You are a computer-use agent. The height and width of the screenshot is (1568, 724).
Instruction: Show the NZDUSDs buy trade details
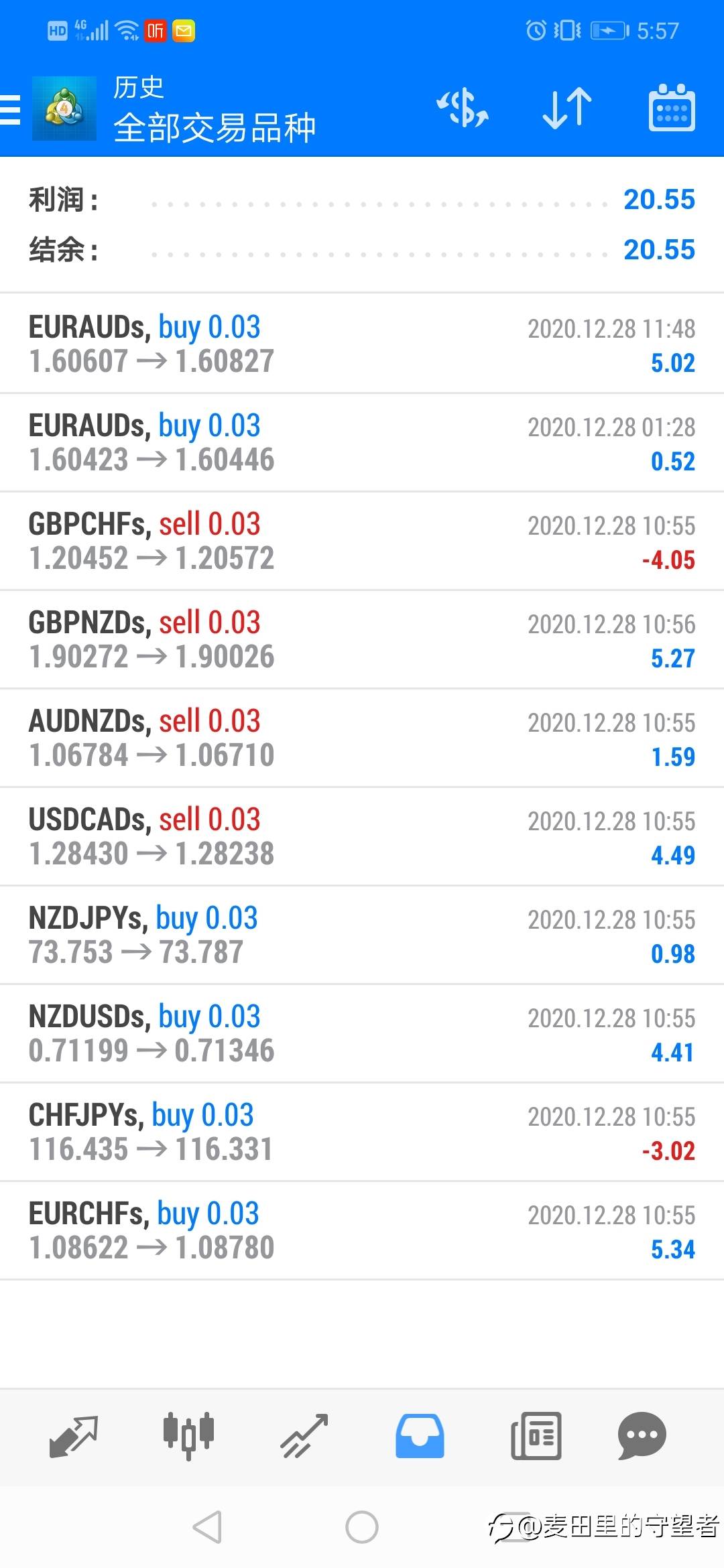coord(362,1033)
